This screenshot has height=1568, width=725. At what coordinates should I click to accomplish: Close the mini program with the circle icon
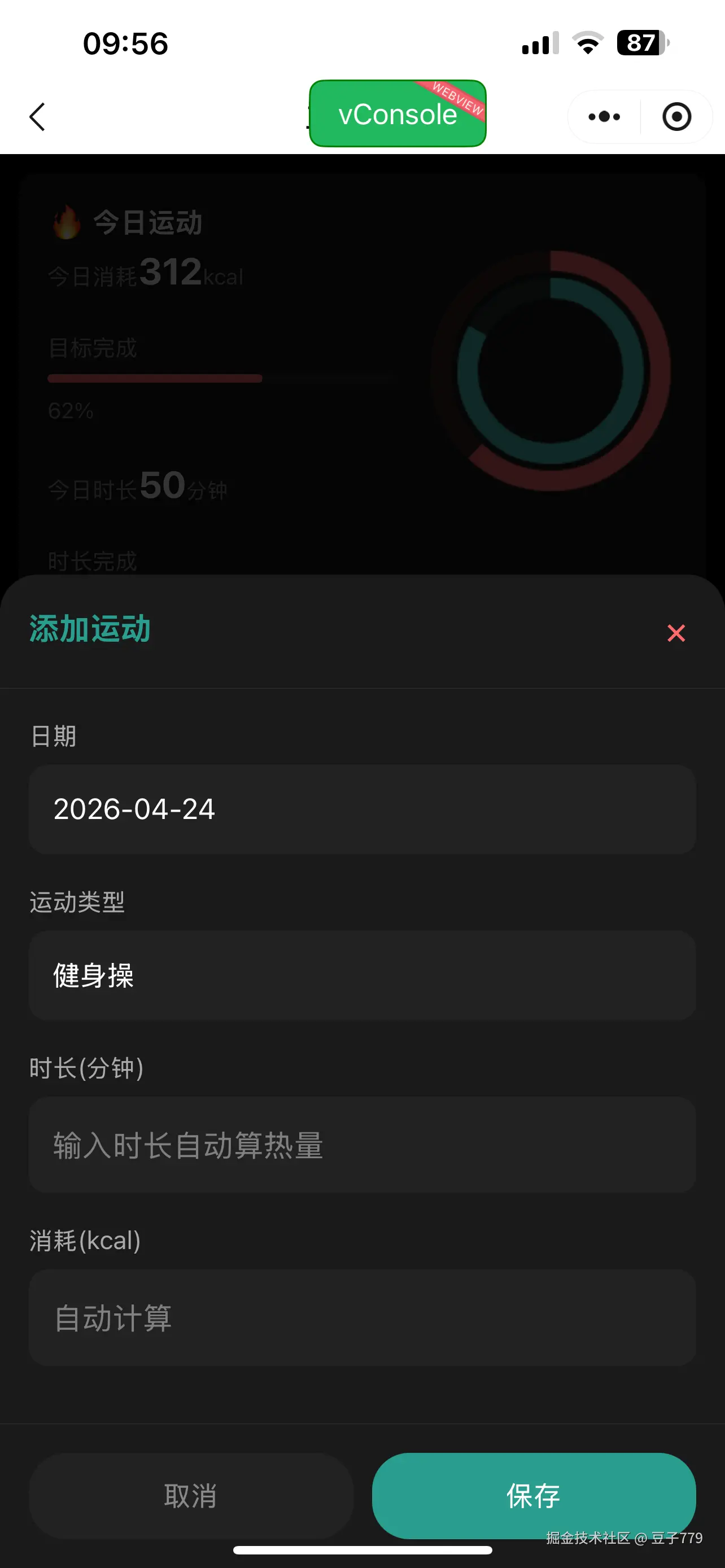pyautogui.click(x=676, y=116)
